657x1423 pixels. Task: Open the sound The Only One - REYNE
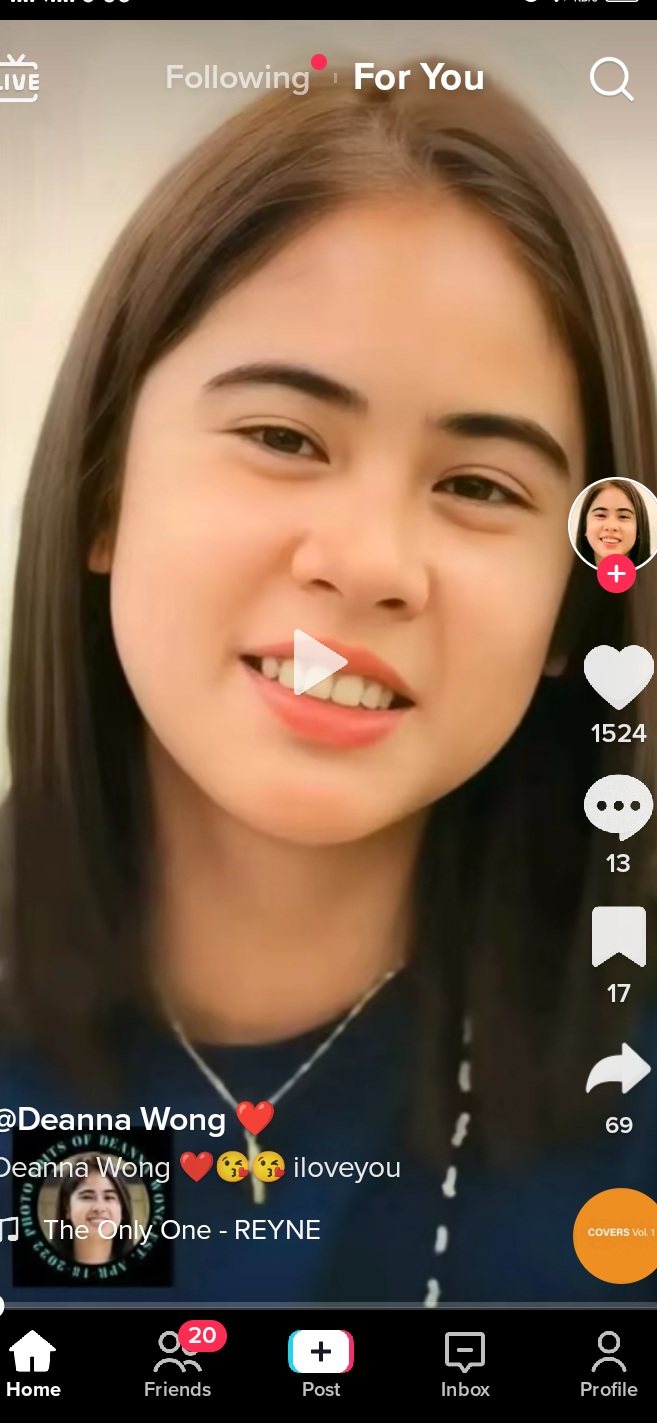pyautogui.click(x=180, y=1230)
